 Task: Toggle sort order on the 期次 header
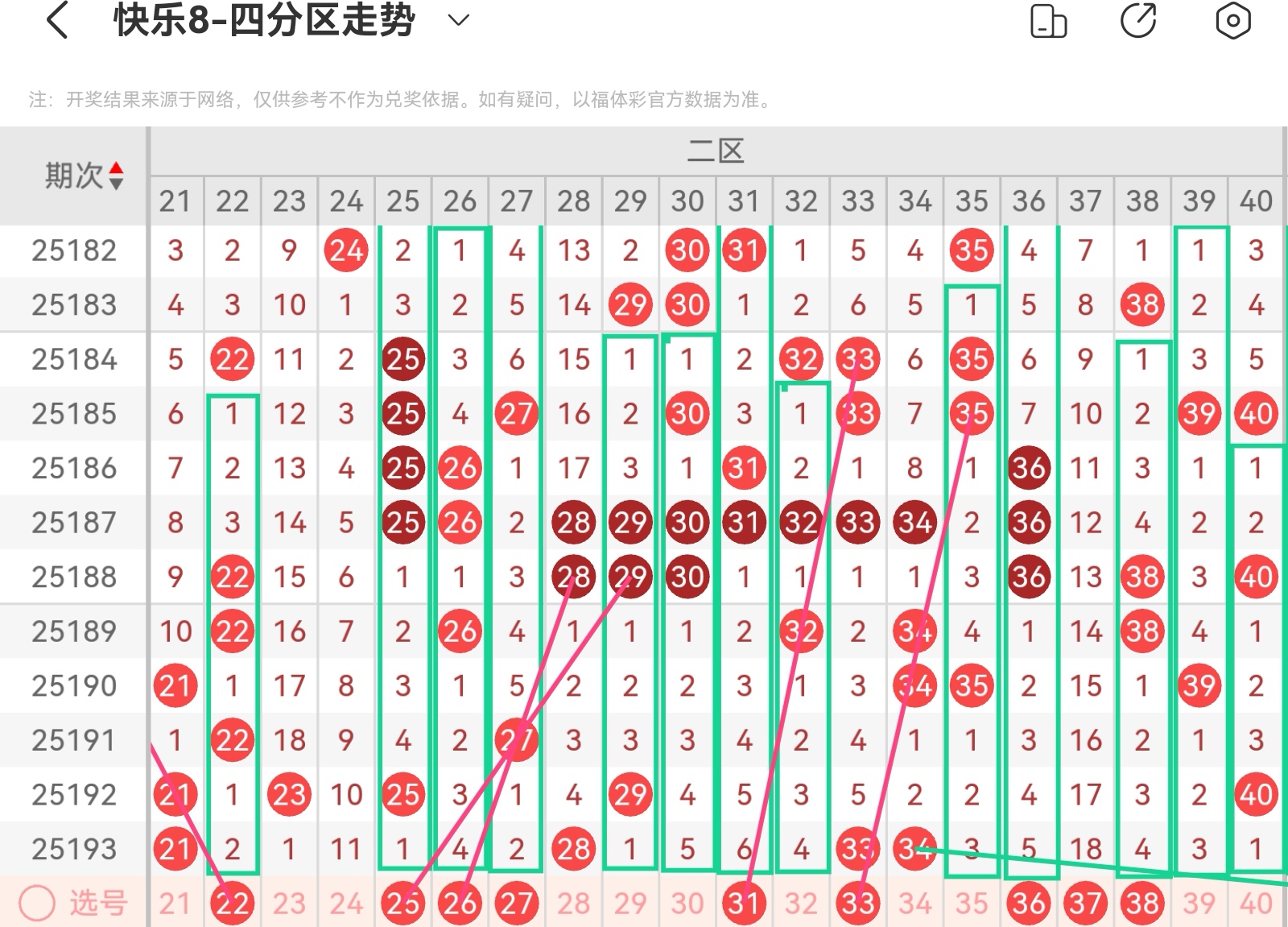116,176
